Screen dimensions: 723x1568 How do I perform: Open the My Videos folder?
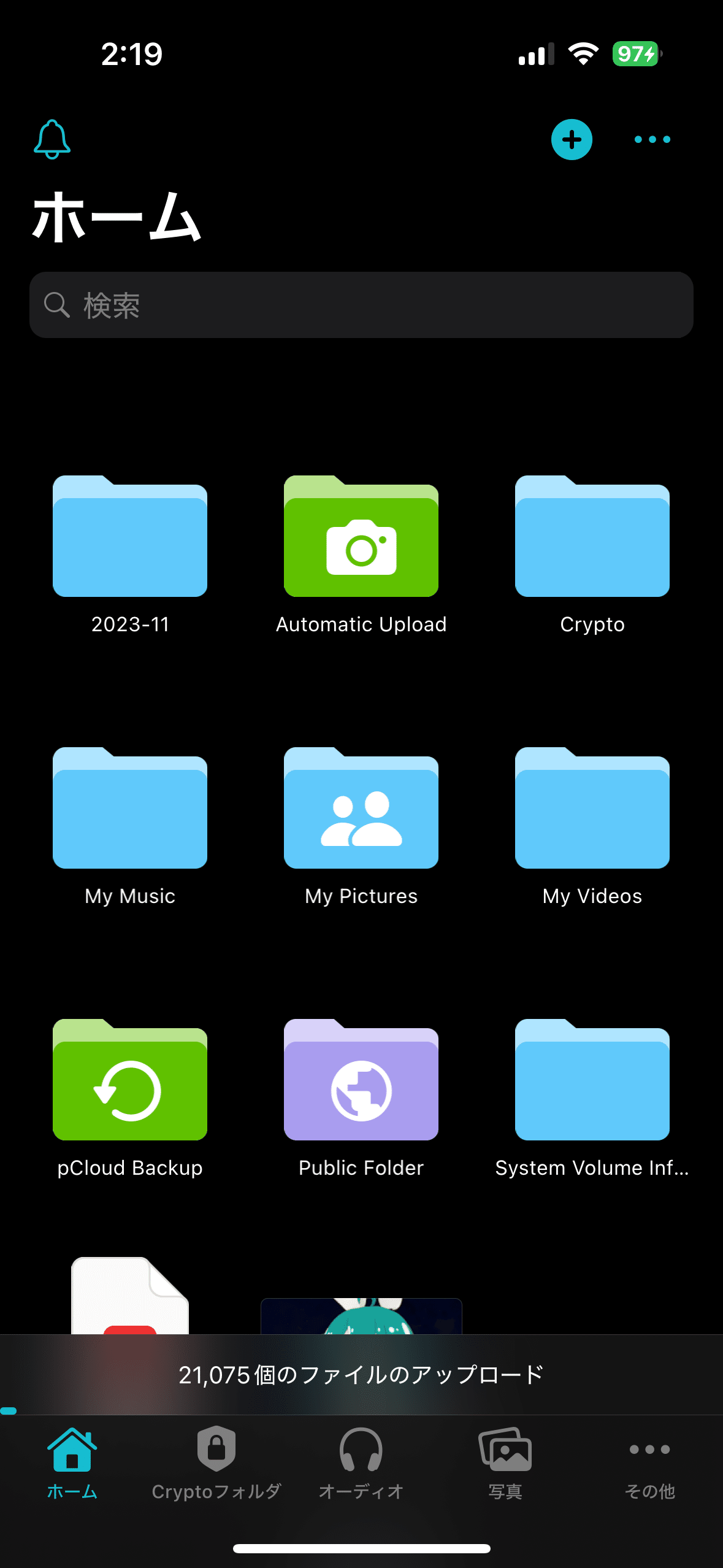592,809
